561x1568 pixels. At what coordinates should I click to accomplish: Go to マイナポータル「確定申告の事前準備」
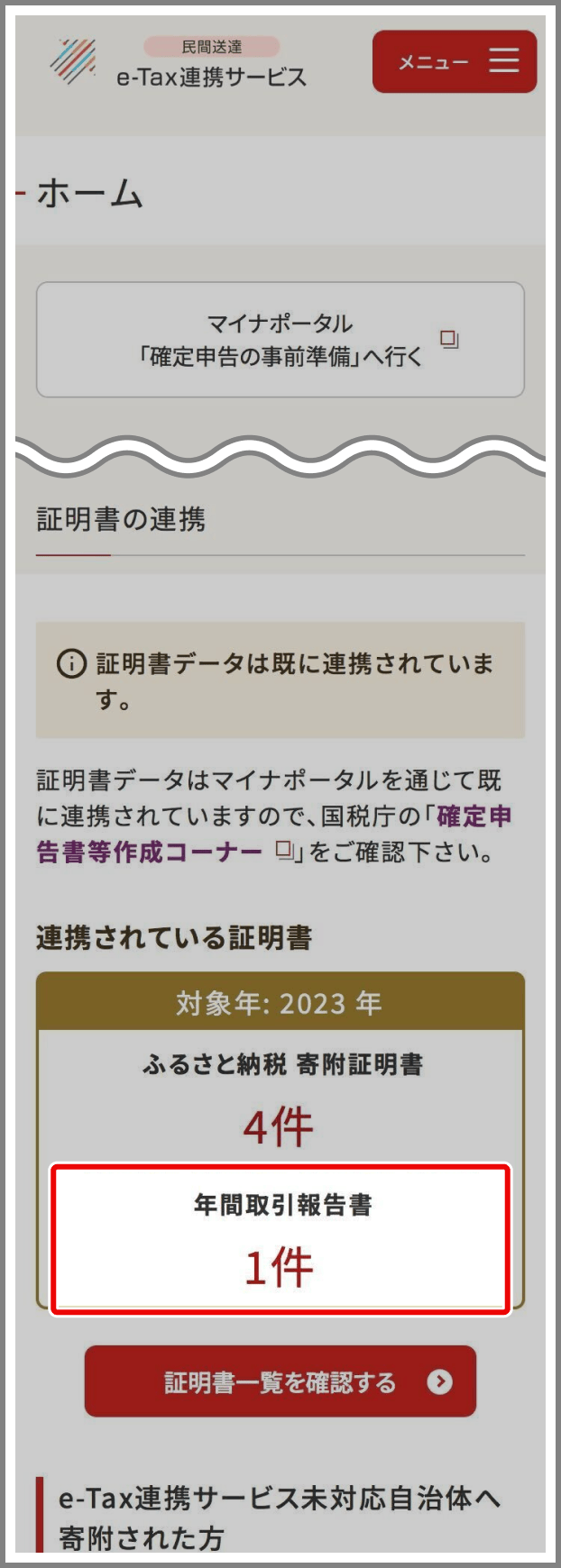(280, 340)
